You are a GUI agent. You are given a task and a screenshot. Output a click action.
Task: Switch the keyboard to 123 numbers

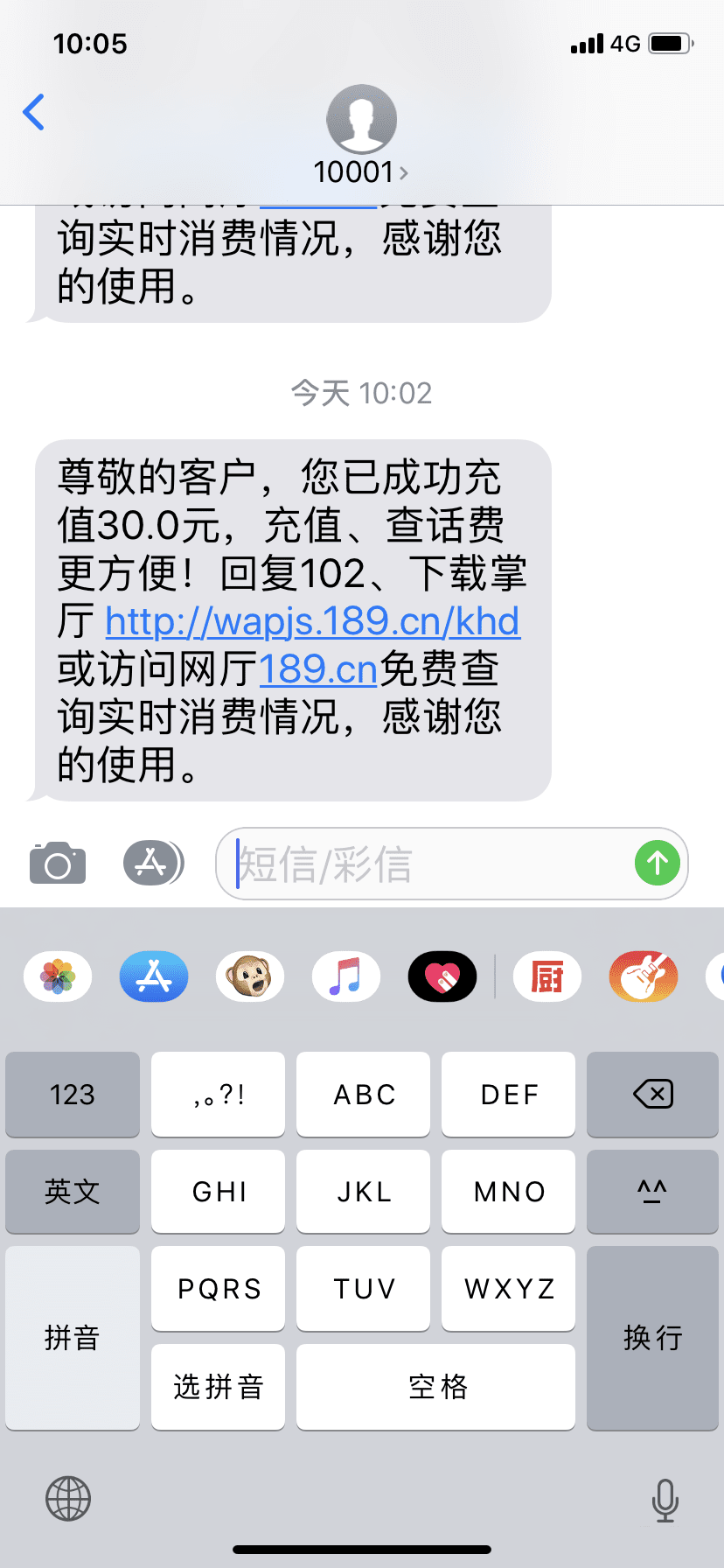click(73, 1094)
